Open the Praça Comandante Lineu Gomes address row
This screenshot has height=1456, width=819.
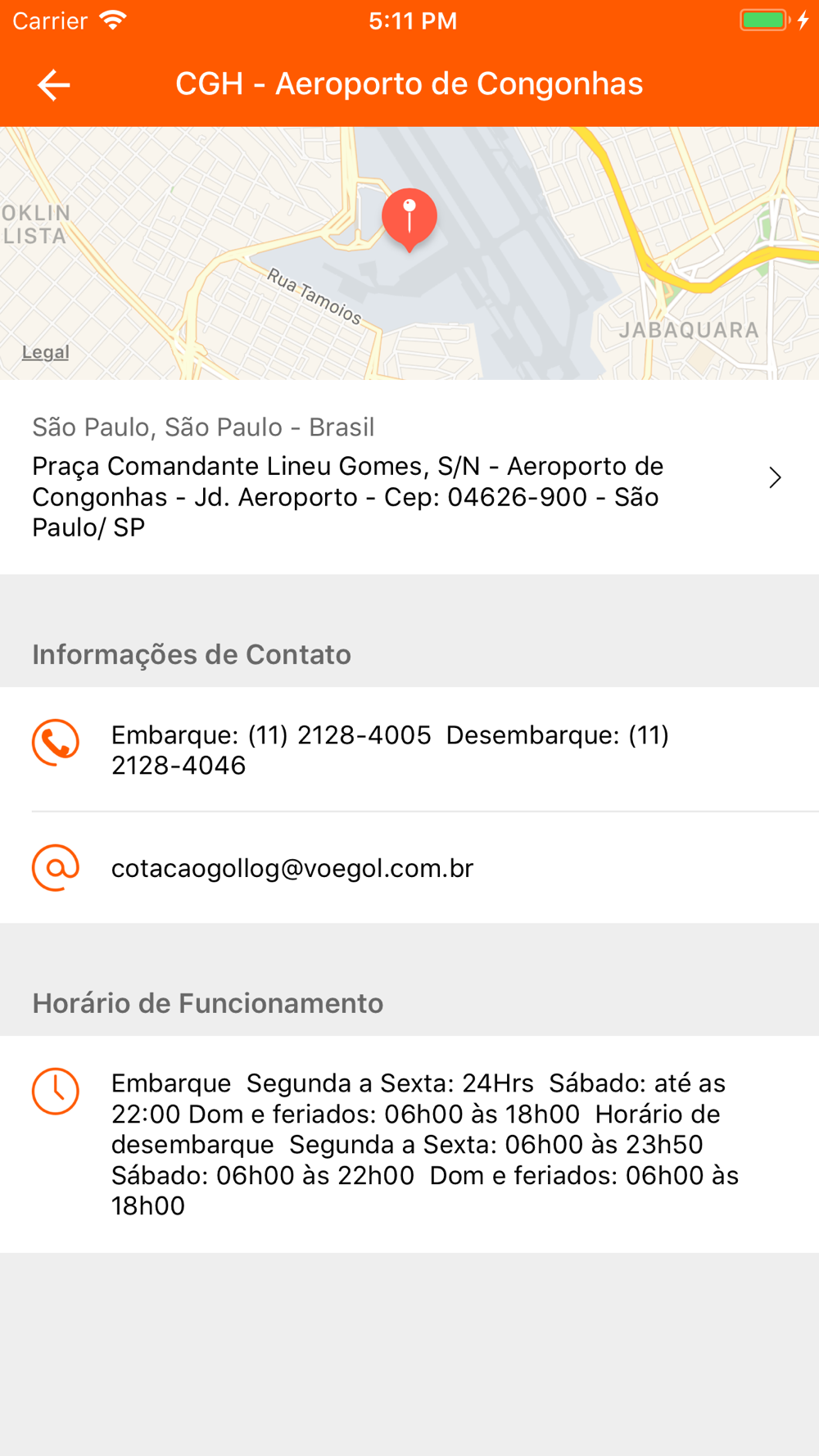(x=408, y=477)
